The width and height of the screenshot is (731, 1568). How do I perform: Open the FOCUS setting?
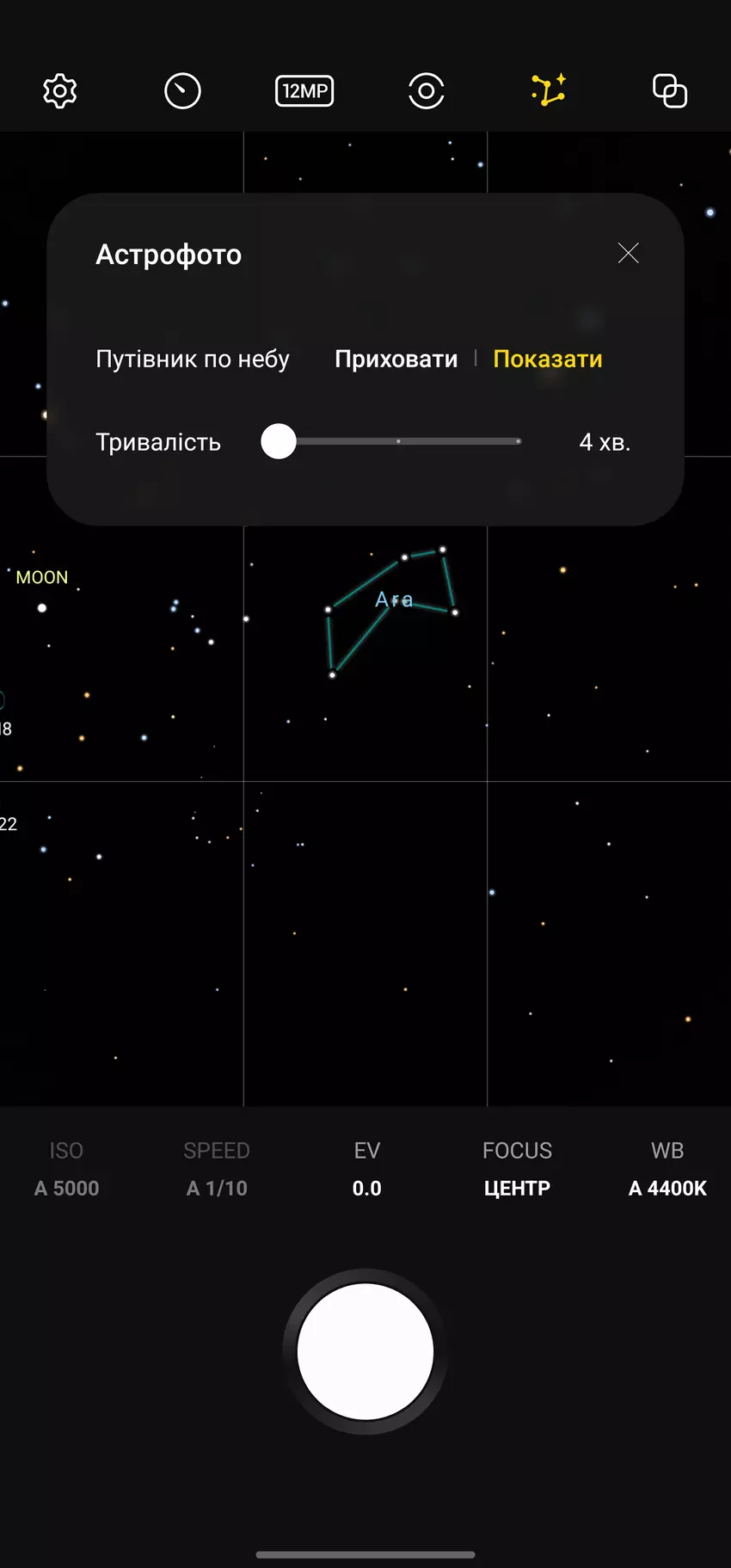pos(517,1170)
